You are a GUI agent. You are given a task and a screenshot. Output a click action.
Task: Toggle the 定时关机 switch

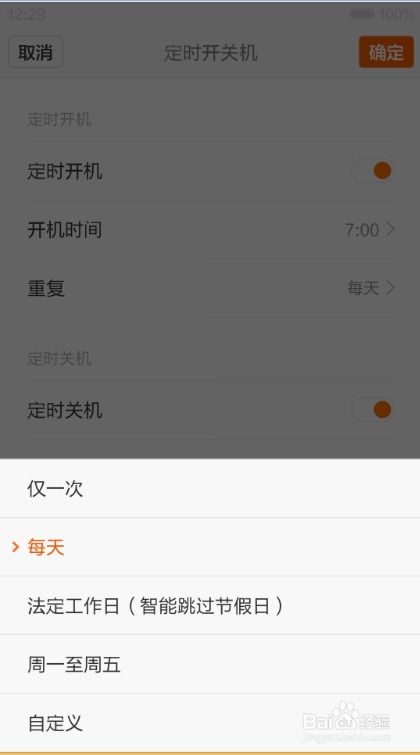pos(373,410)
